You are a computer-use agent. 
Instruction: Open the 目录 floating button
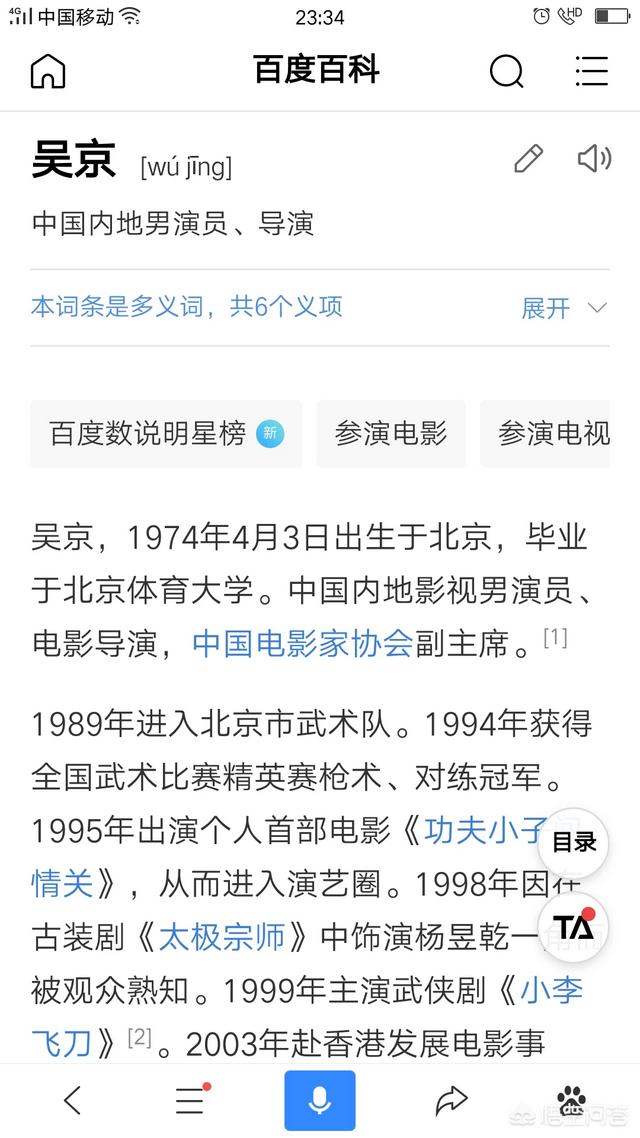(574, 842)
